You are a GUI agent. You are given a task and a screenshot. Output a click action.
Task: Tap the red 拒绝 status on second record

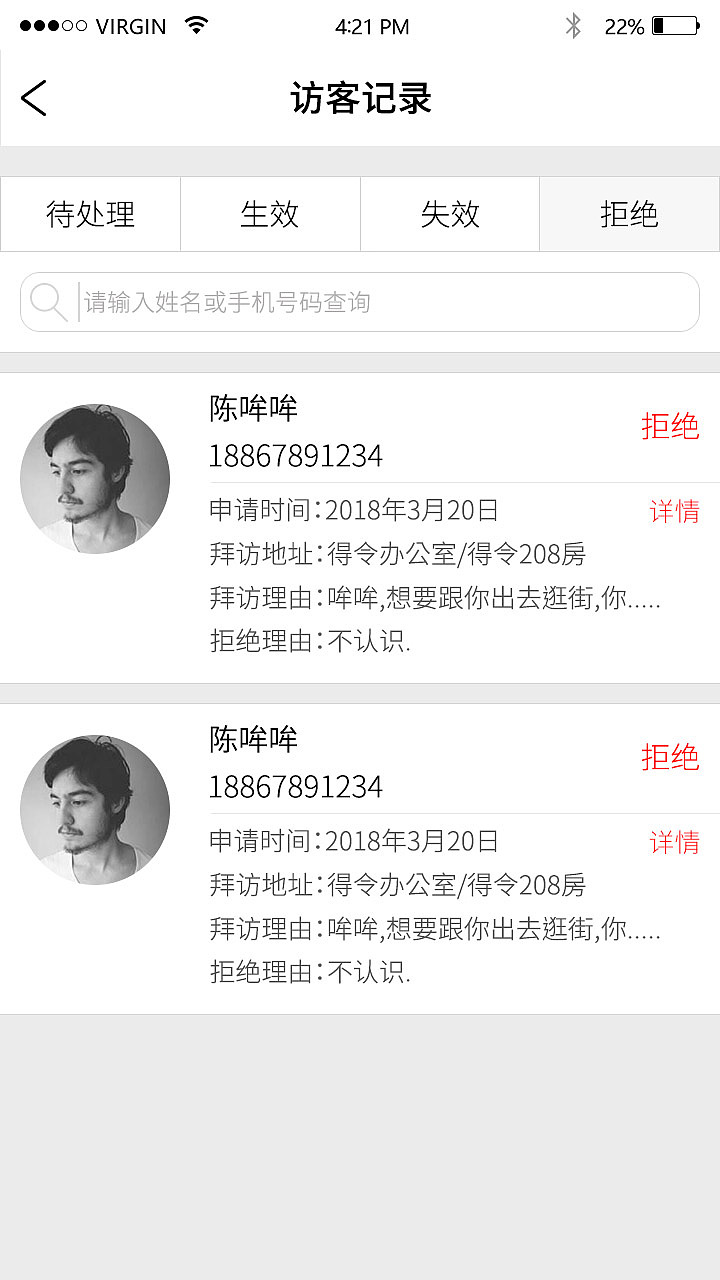coord(673,759)
